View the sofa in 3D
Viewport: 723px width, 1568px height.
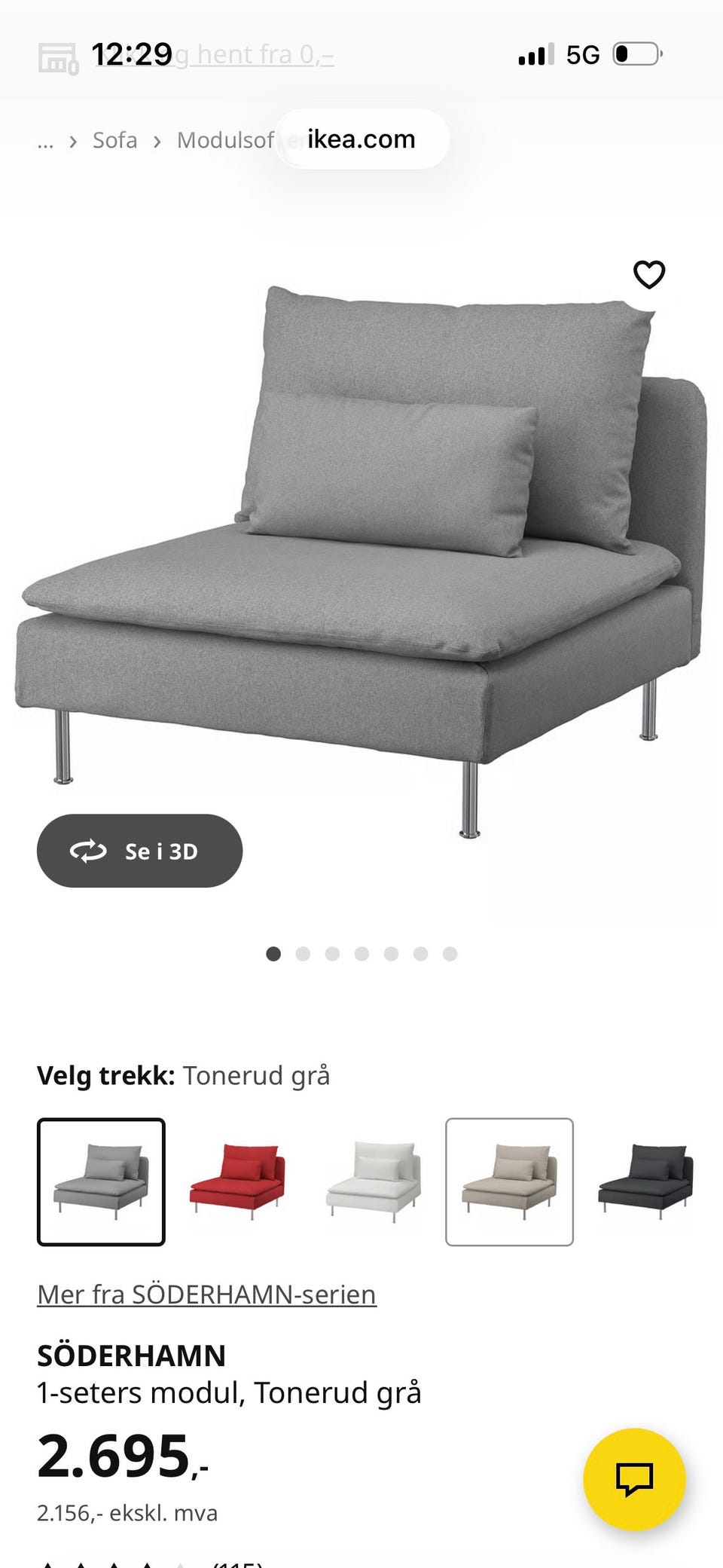(x=139, y=851)
